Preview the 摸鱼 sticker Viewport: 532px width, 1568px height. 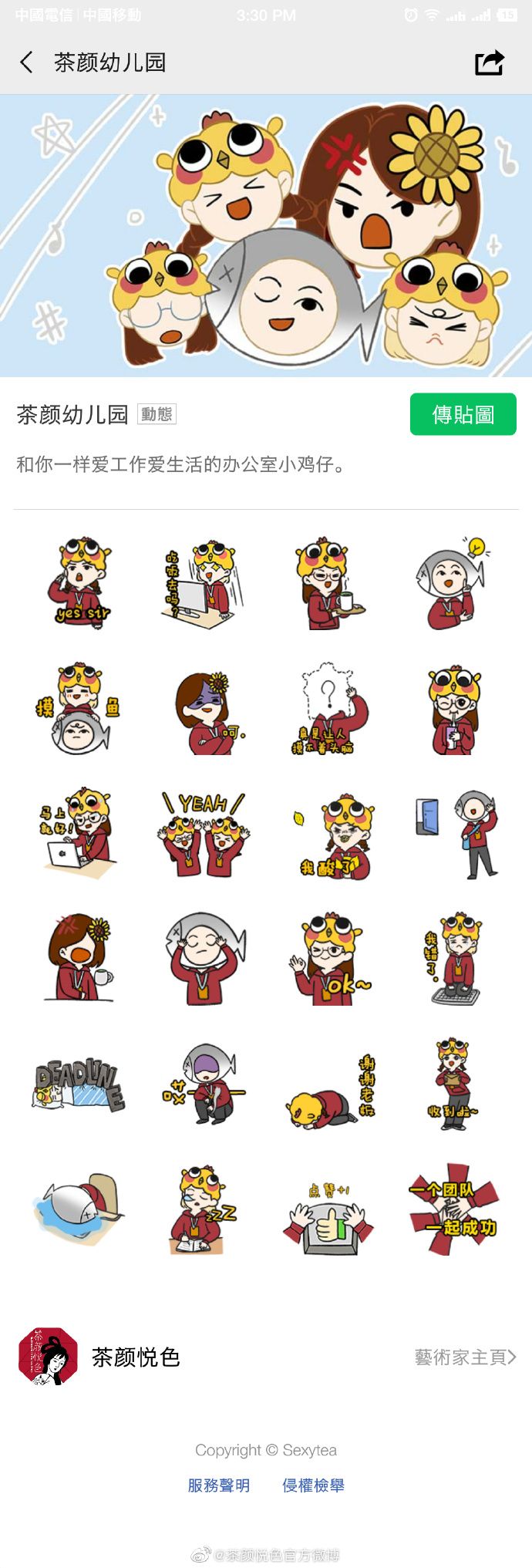point(79,708)
